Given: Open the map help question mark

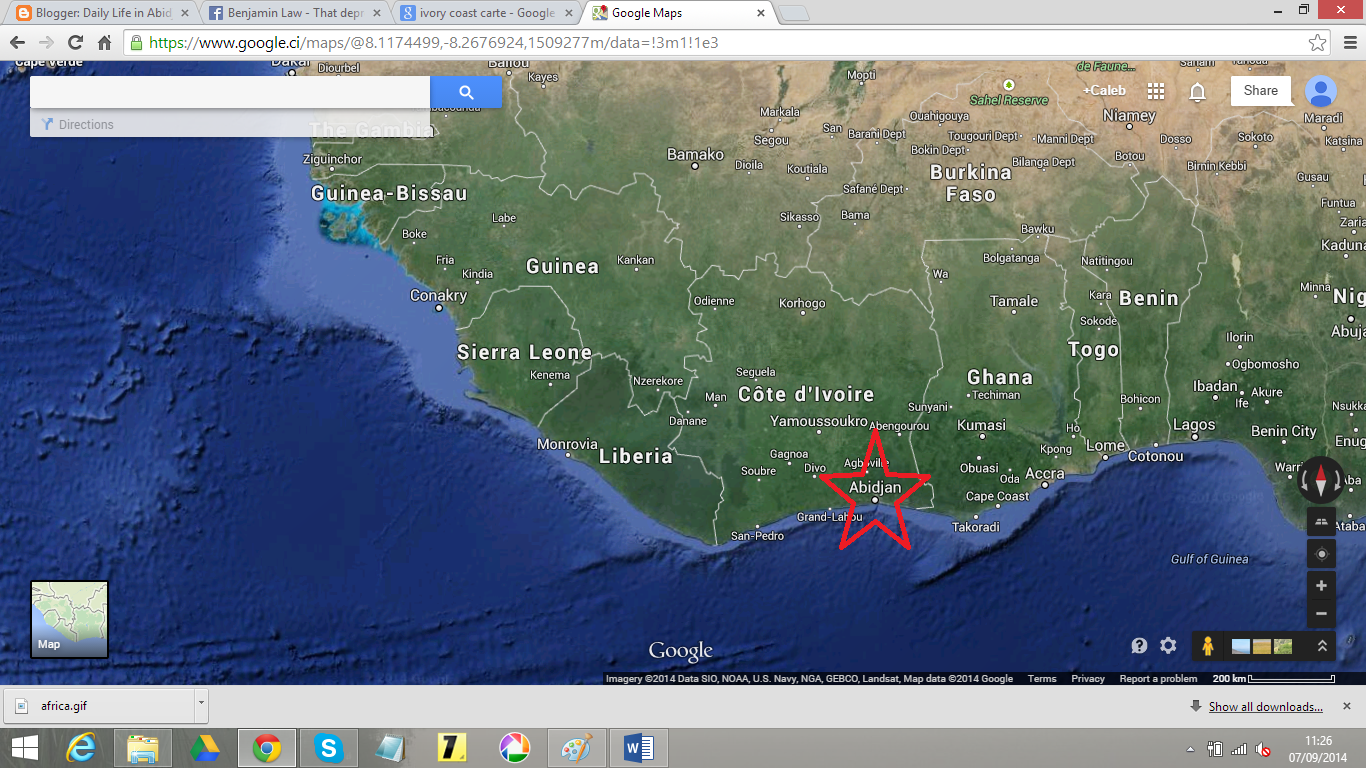Looking at the screenshot, I should click(x=1139, y=646).
